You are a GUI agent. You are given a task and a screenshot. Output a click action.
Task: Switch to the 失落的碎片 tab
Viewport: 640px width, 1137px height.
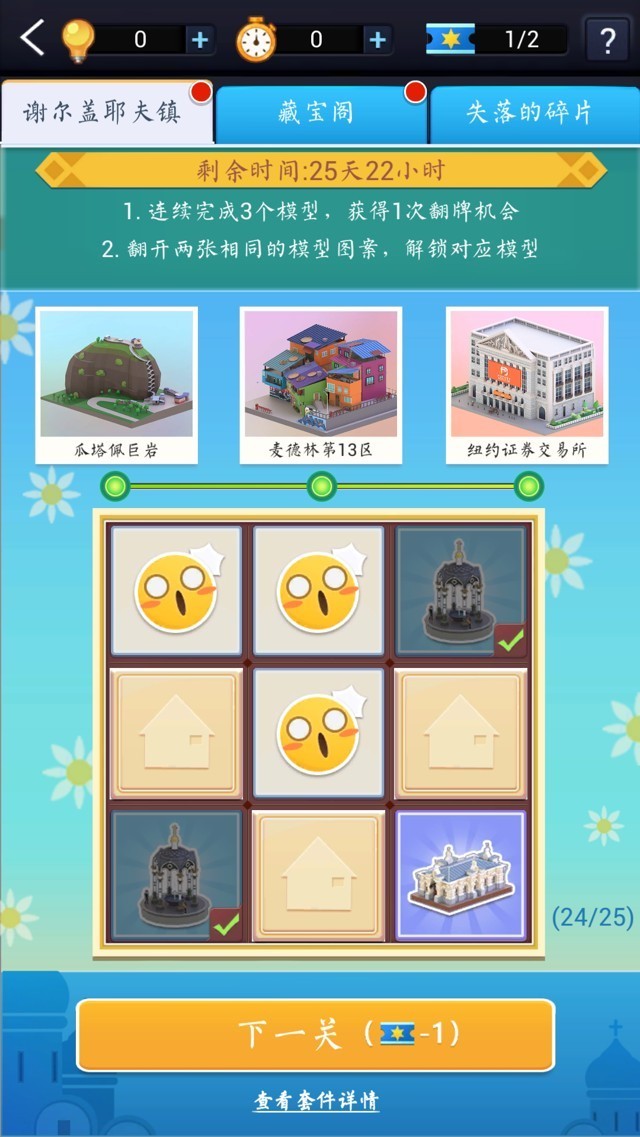click(x=530, y=113)
